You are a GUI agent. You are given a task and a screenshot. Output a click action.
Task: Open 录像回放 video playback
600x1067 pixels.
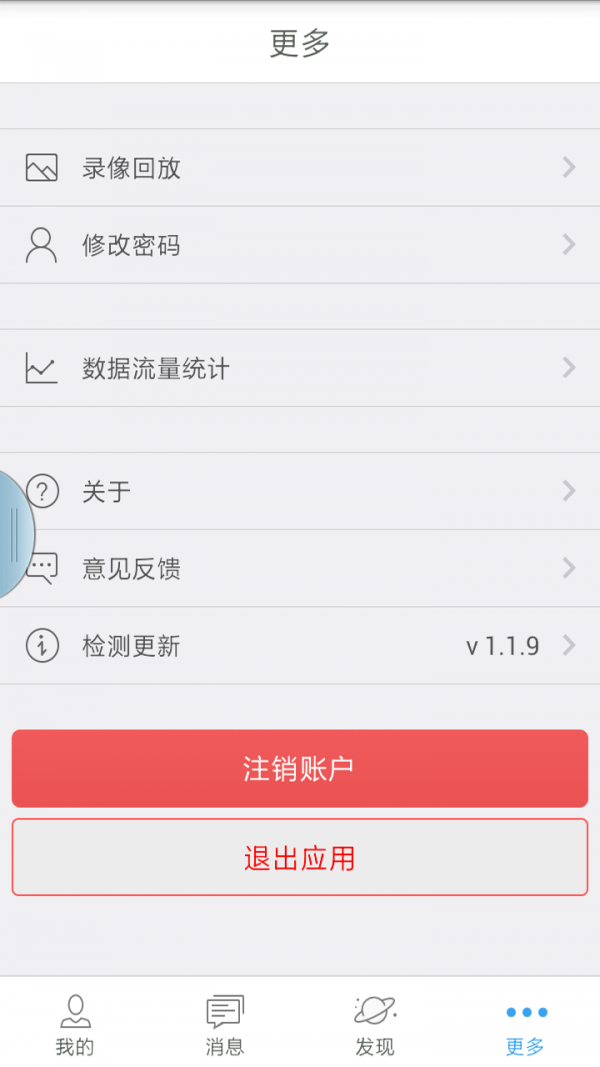tap(300, 168)
